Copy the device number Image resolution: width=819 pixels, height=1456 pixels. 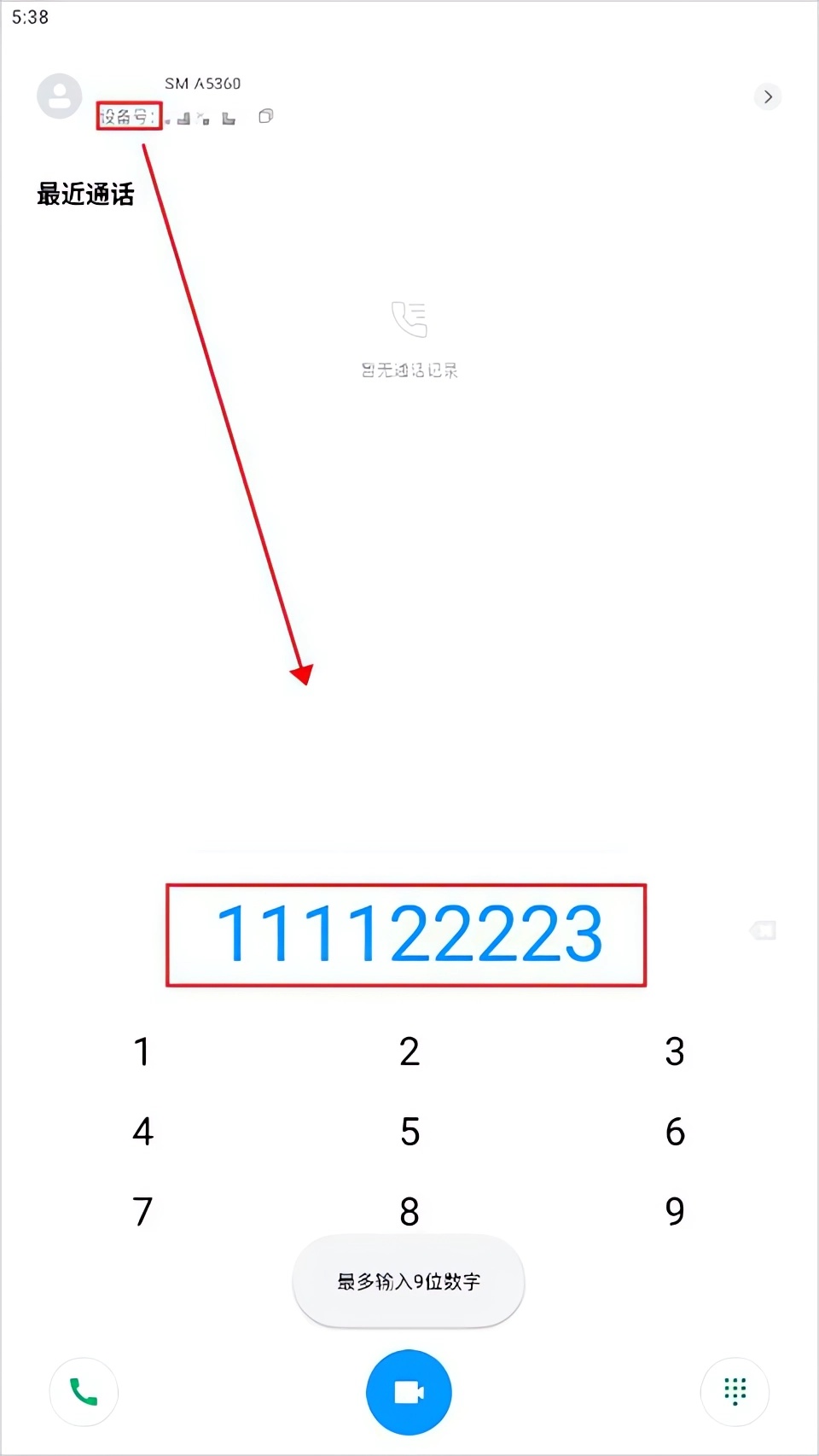pyautogui.click(x=265, y=116)
